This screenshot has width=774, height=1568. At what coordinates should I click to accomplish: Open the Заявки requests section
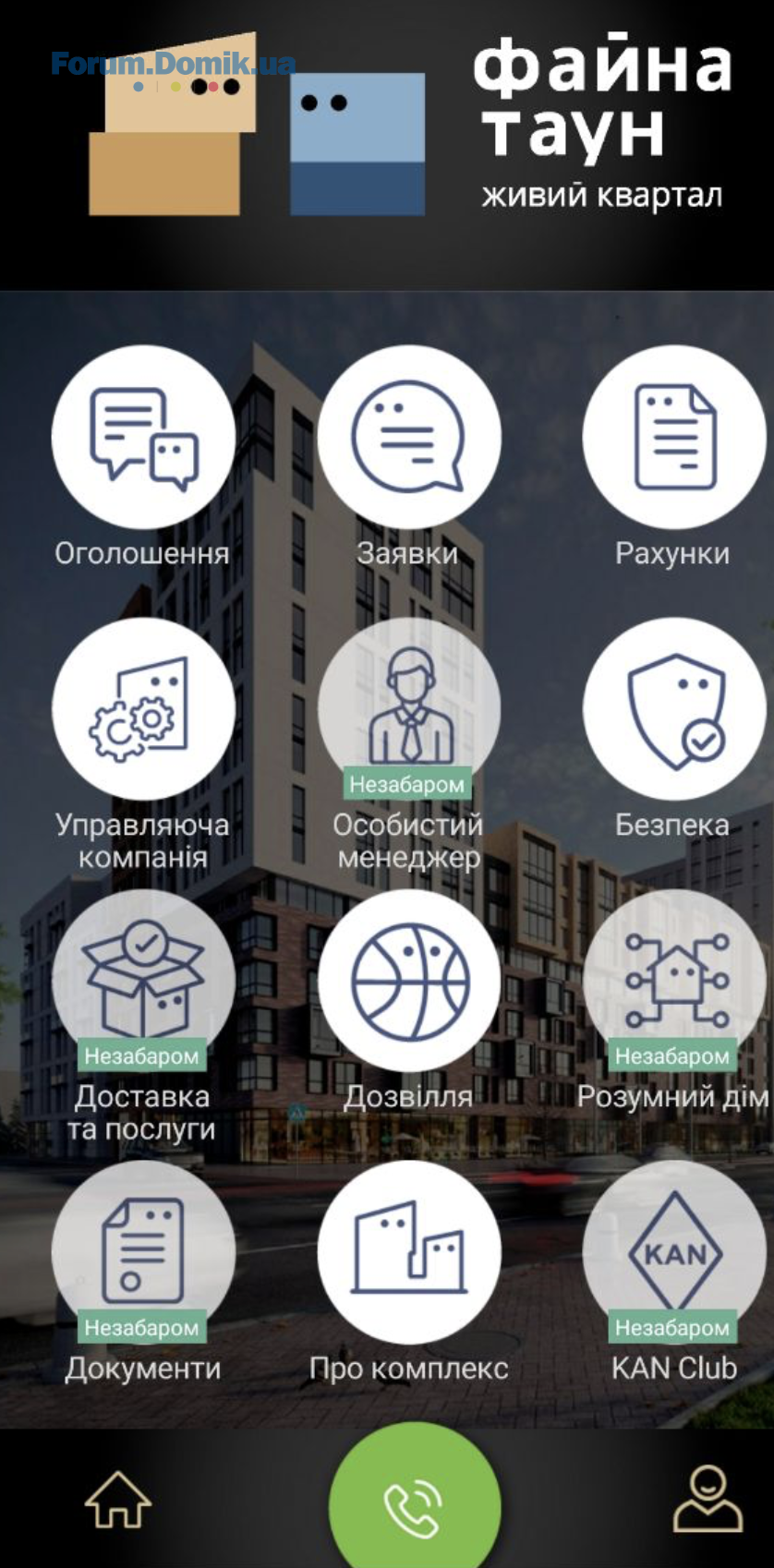pyautogui.click(x=409, y=437)
